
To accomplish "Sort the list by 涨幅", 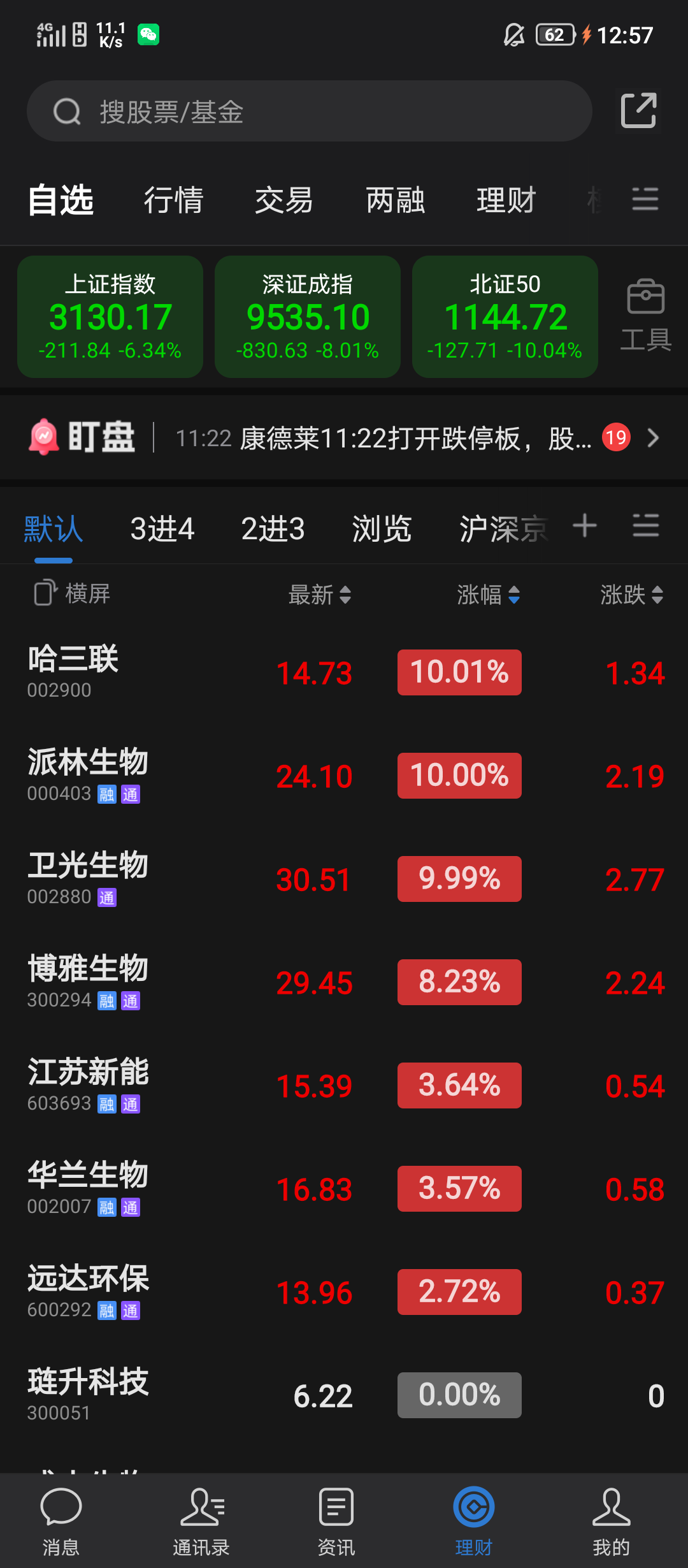I will tap(489, 595).
